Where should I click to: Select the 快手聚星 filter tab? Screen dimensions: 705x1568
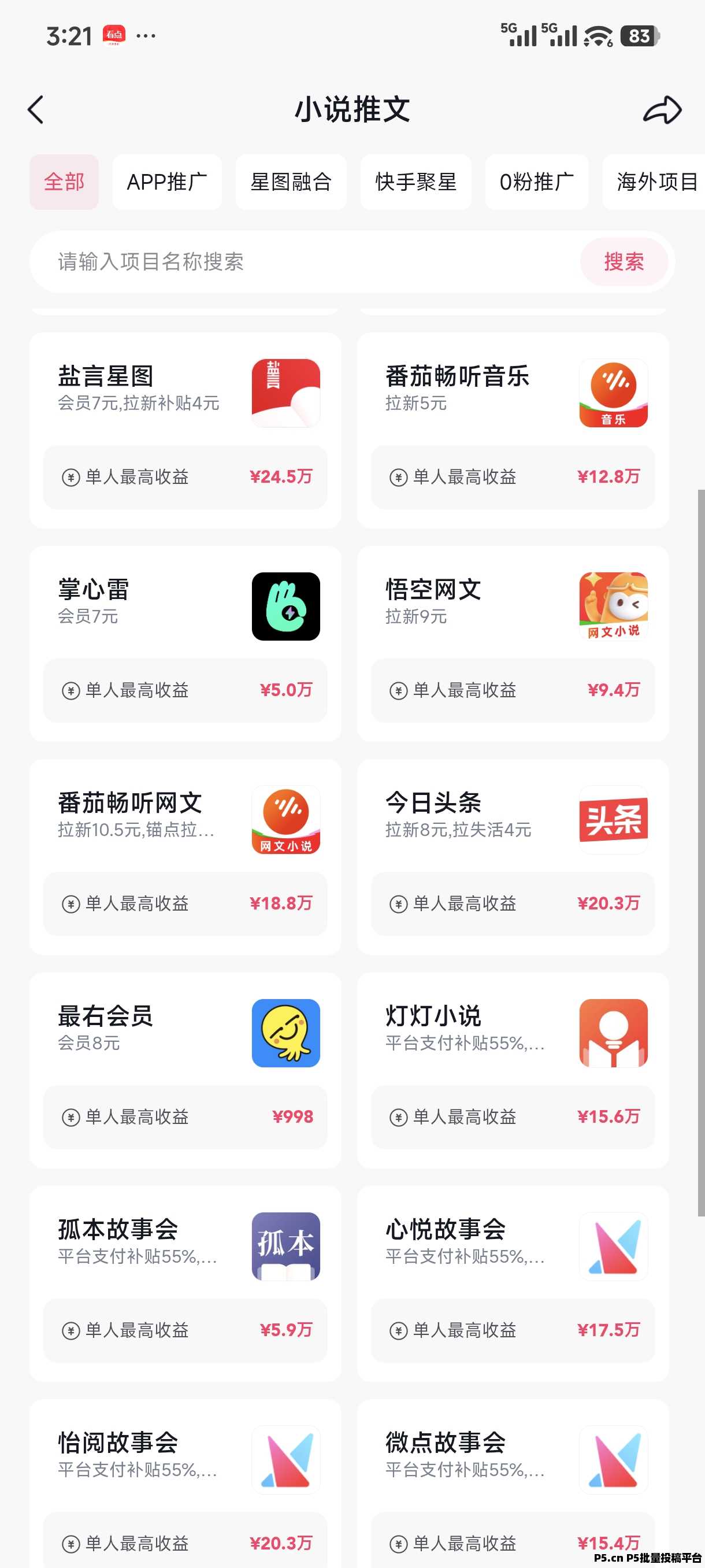click(416, 182)
